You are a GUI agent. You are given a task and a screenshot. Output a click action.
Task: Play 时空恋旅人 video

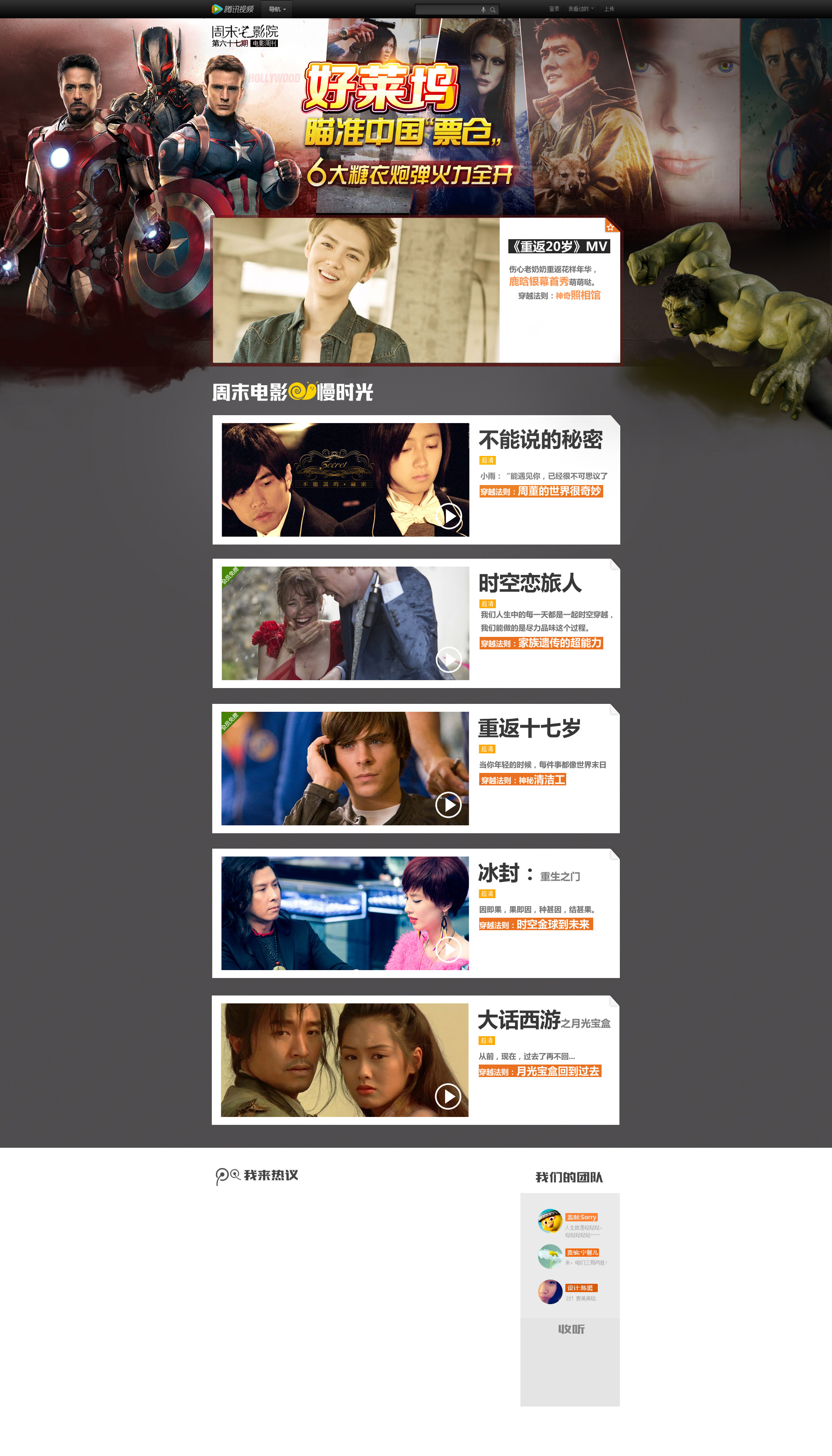click(x=448, y=660)
